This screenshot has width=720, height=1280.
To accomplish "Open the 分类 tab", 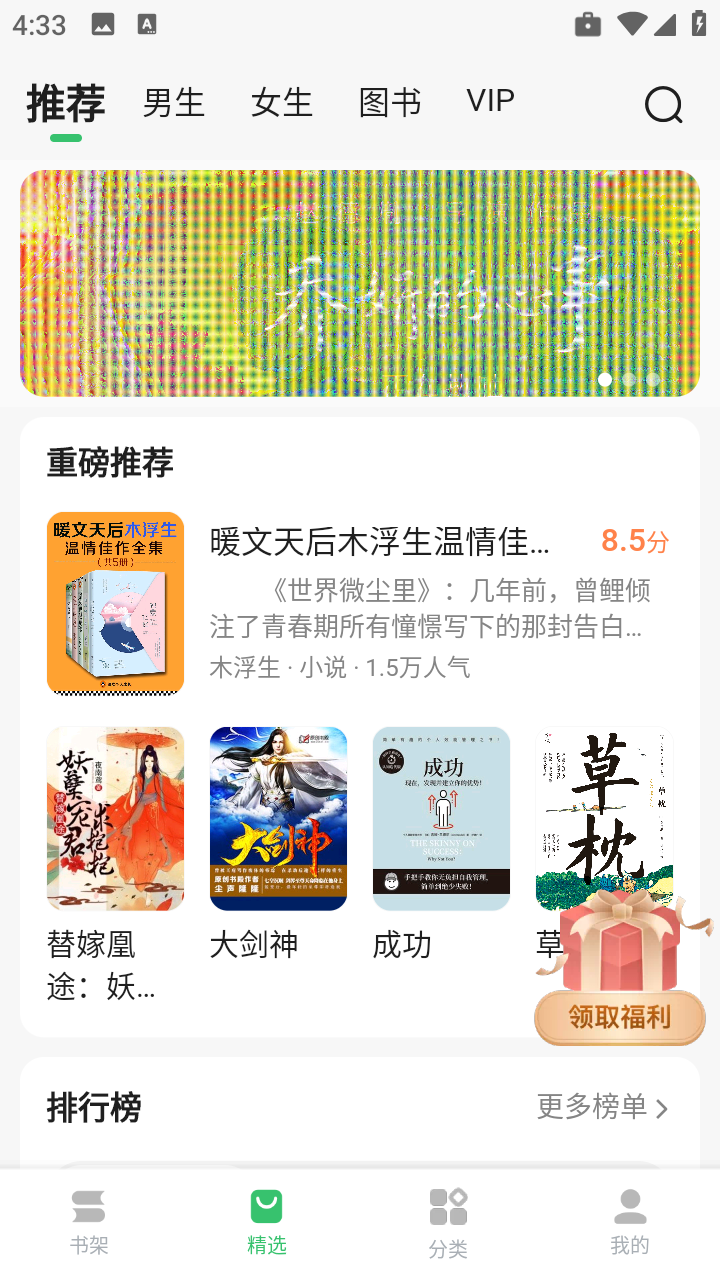I will pyautogui.click(x=448, y=1224).
